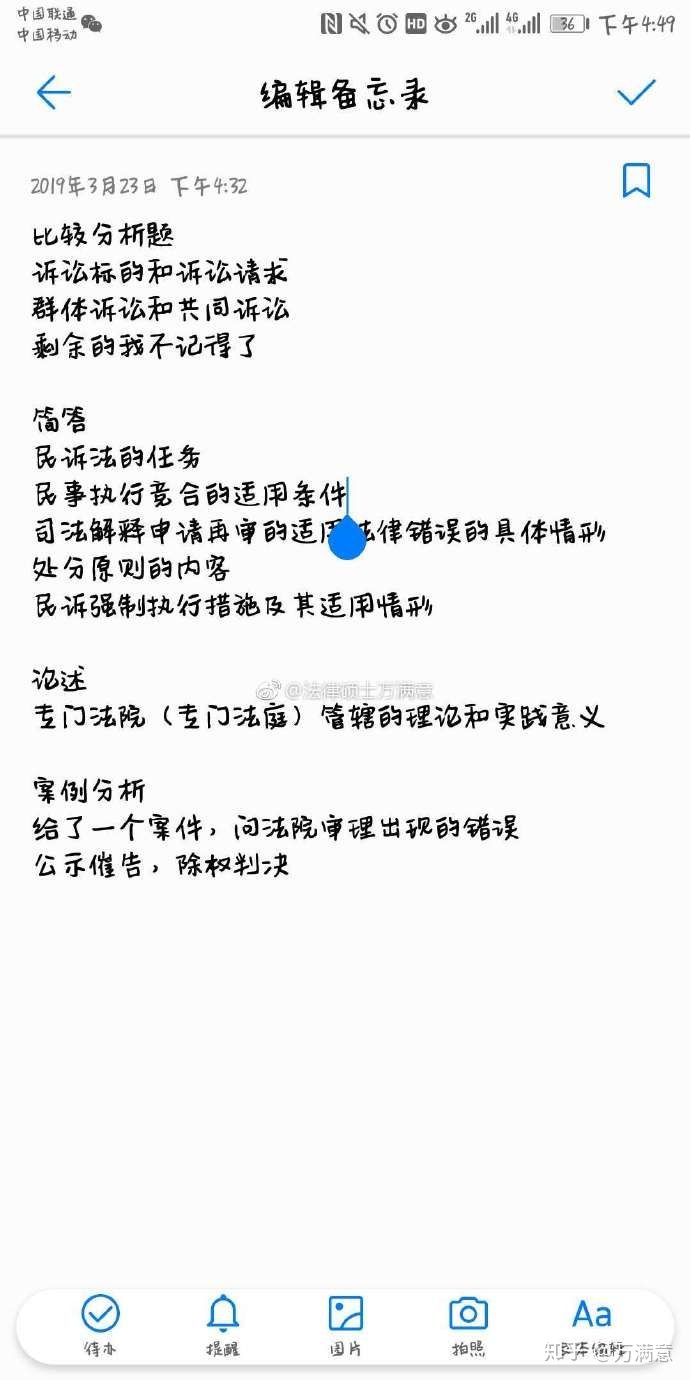Screen dimensions: 690x1380
Task: Save the memo with the checkmark
Action: click(636, 93)
